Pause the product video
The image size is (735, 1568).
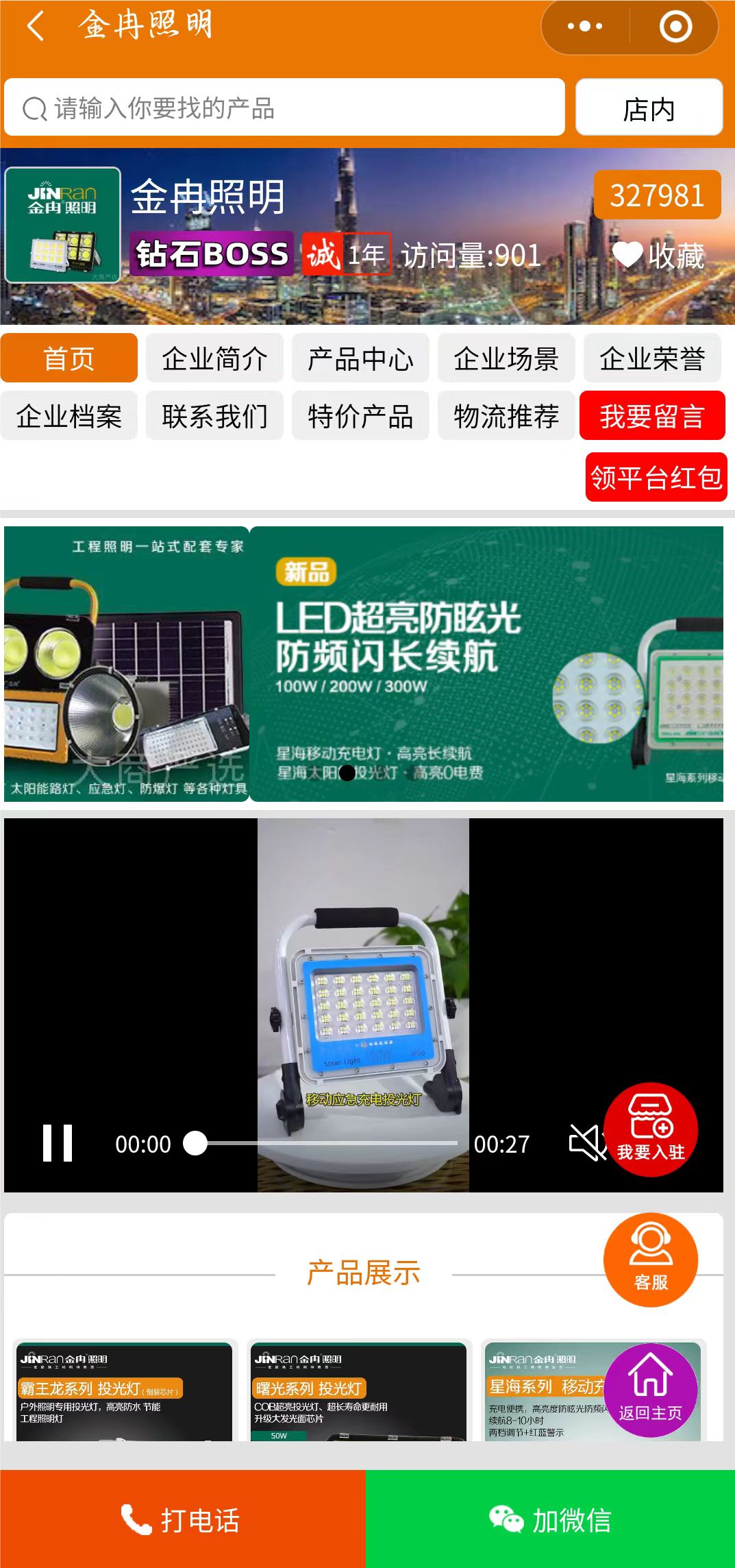[58, 1143]
